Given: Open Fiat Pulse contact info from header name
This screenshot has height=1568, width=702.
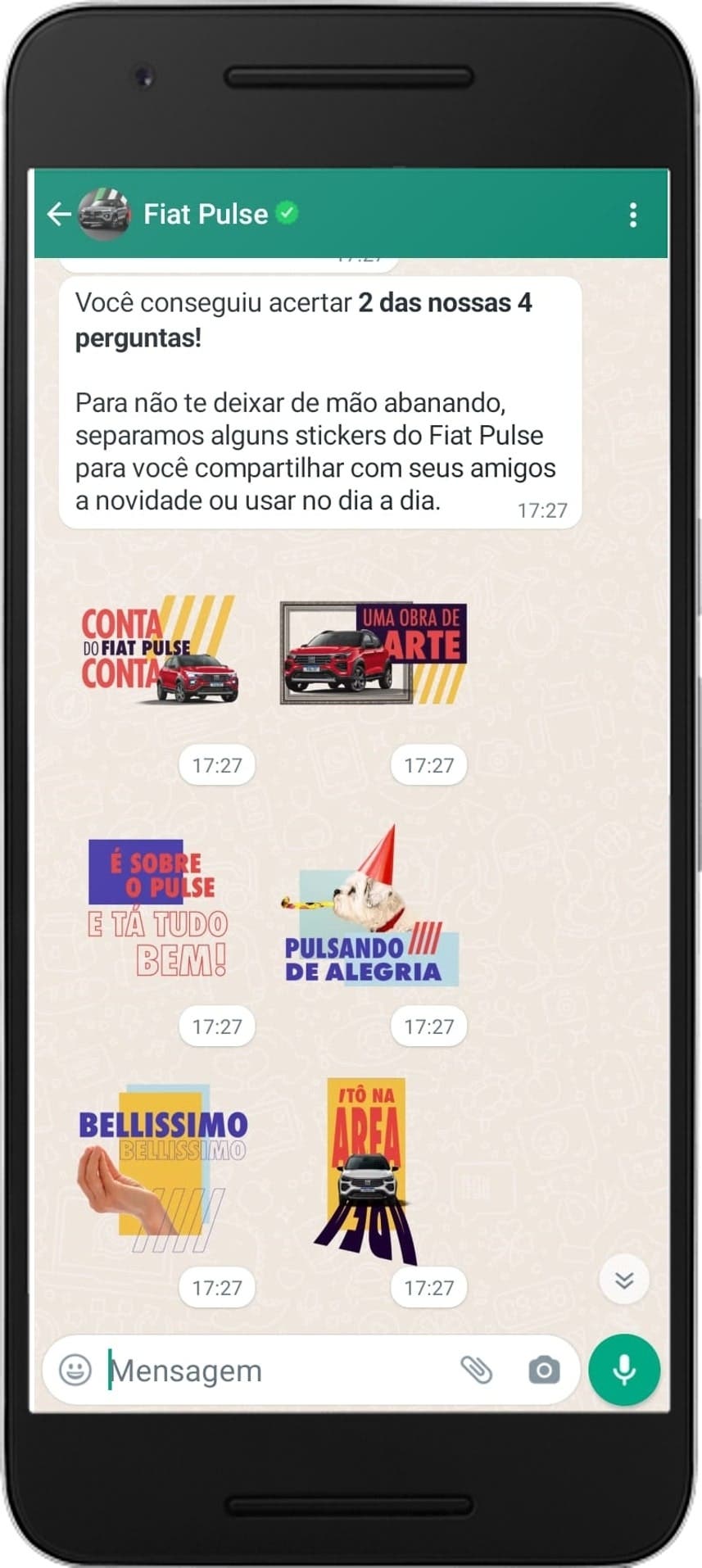Looking at the screenshot, I should (x=206, y=215).
